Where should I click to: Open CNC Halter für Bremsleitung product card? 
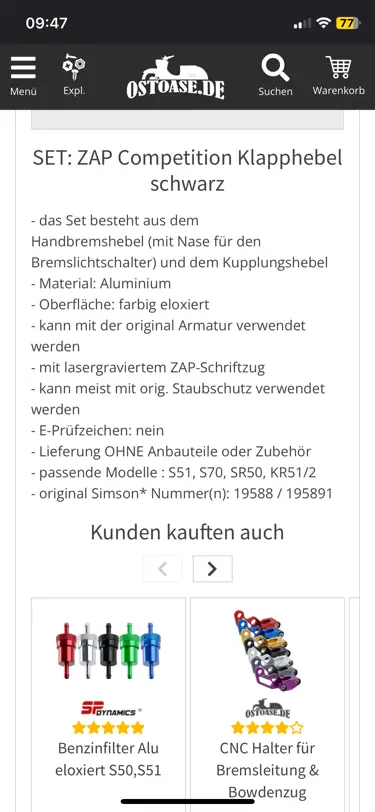click(x=267, y=702)
